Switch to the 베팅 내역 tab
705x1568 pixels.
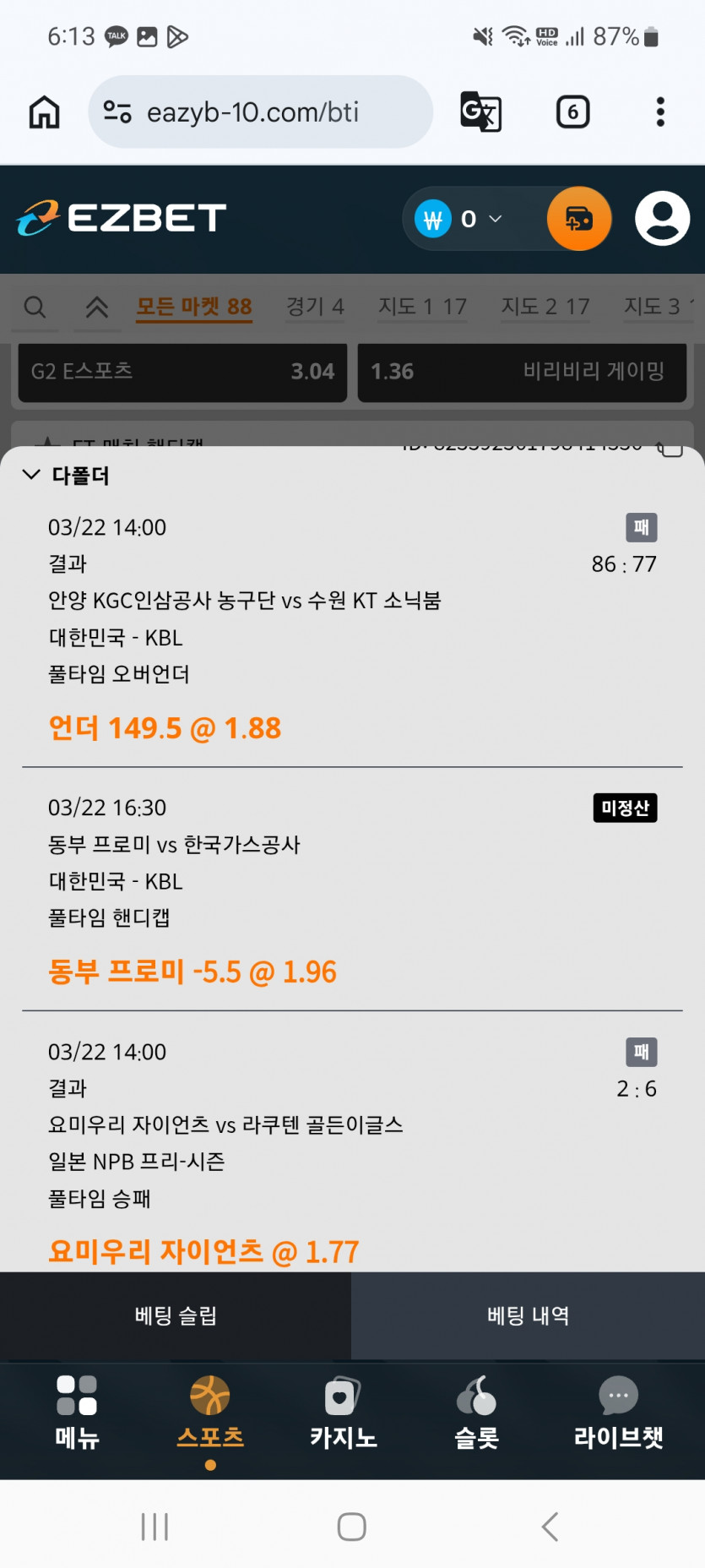pyautogui.click(x=529, y=1315)
